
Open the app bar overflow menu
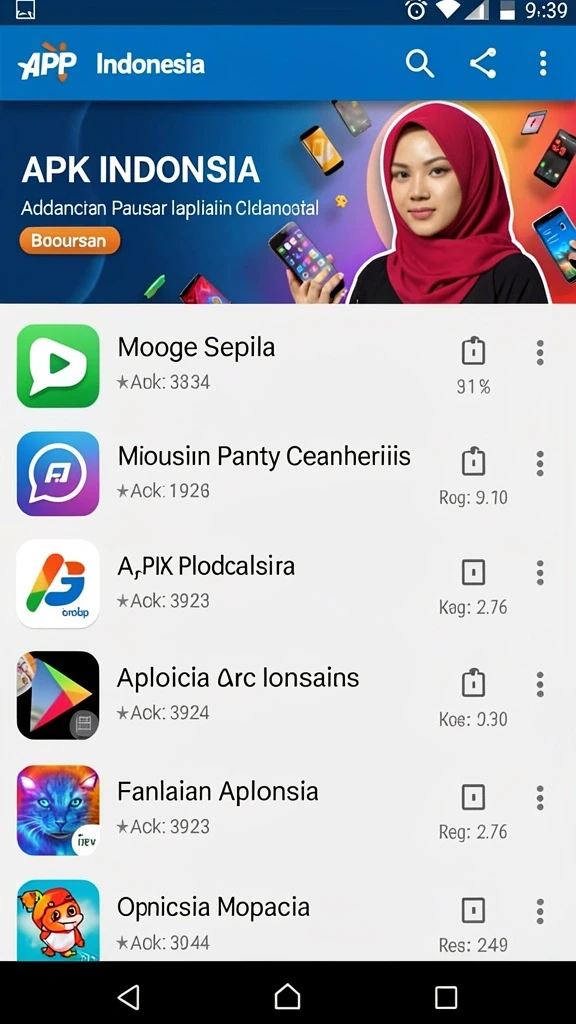(543, 64)
